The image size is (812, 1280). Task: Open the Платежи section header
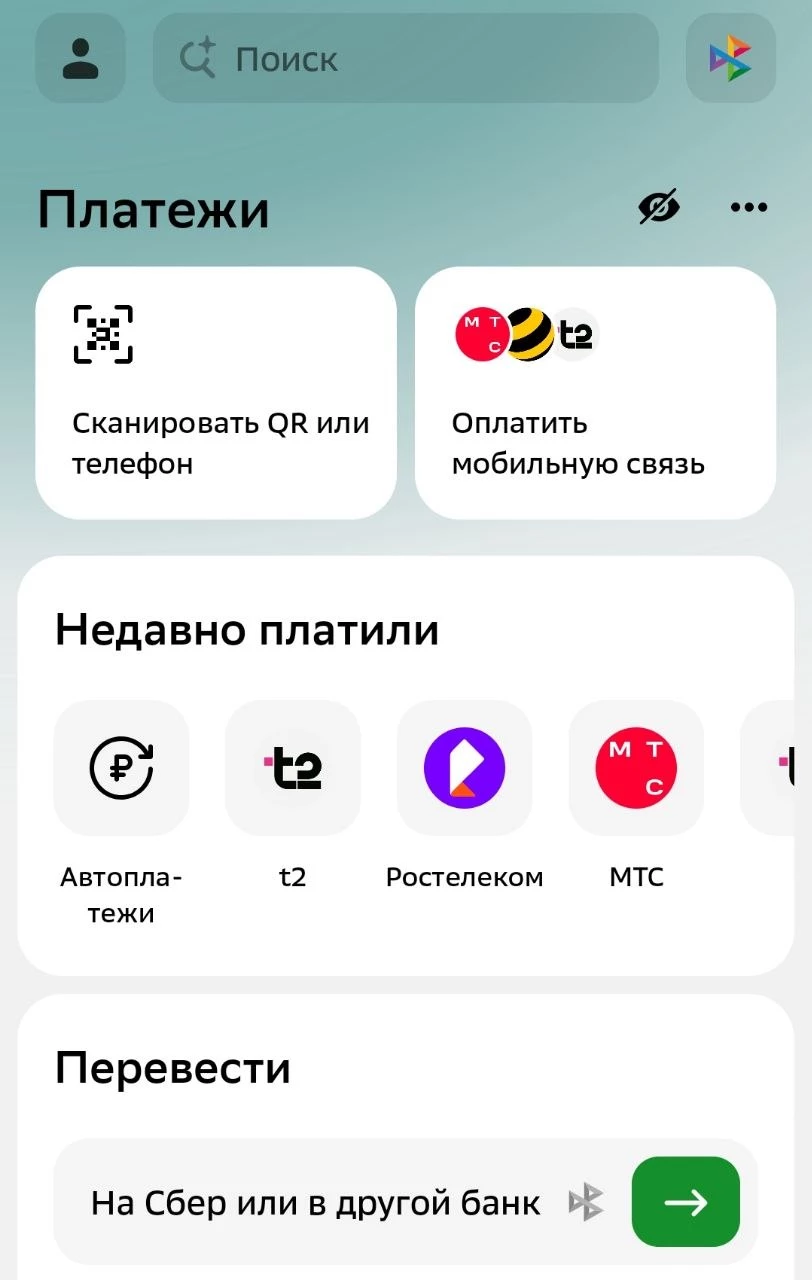[x=152, y=208]
